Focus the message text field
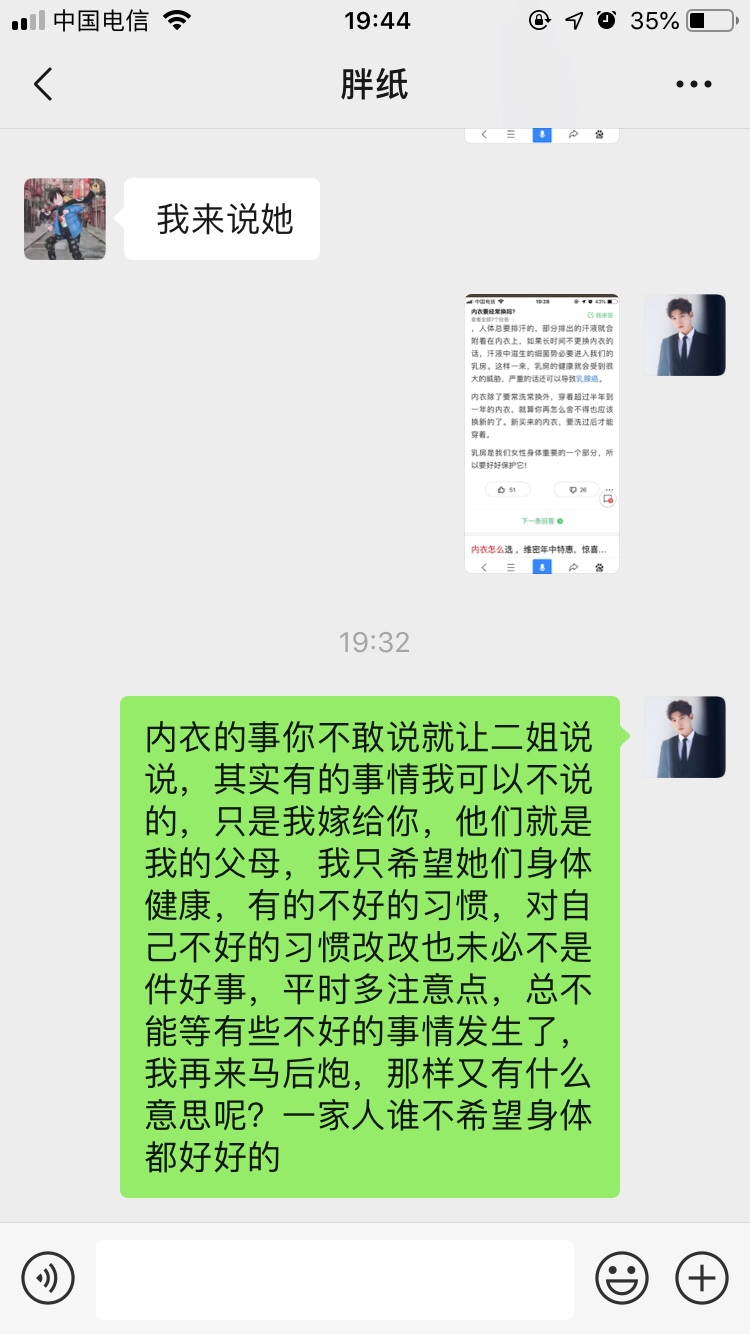750x1334 pixels. [x=335, y=1279]
